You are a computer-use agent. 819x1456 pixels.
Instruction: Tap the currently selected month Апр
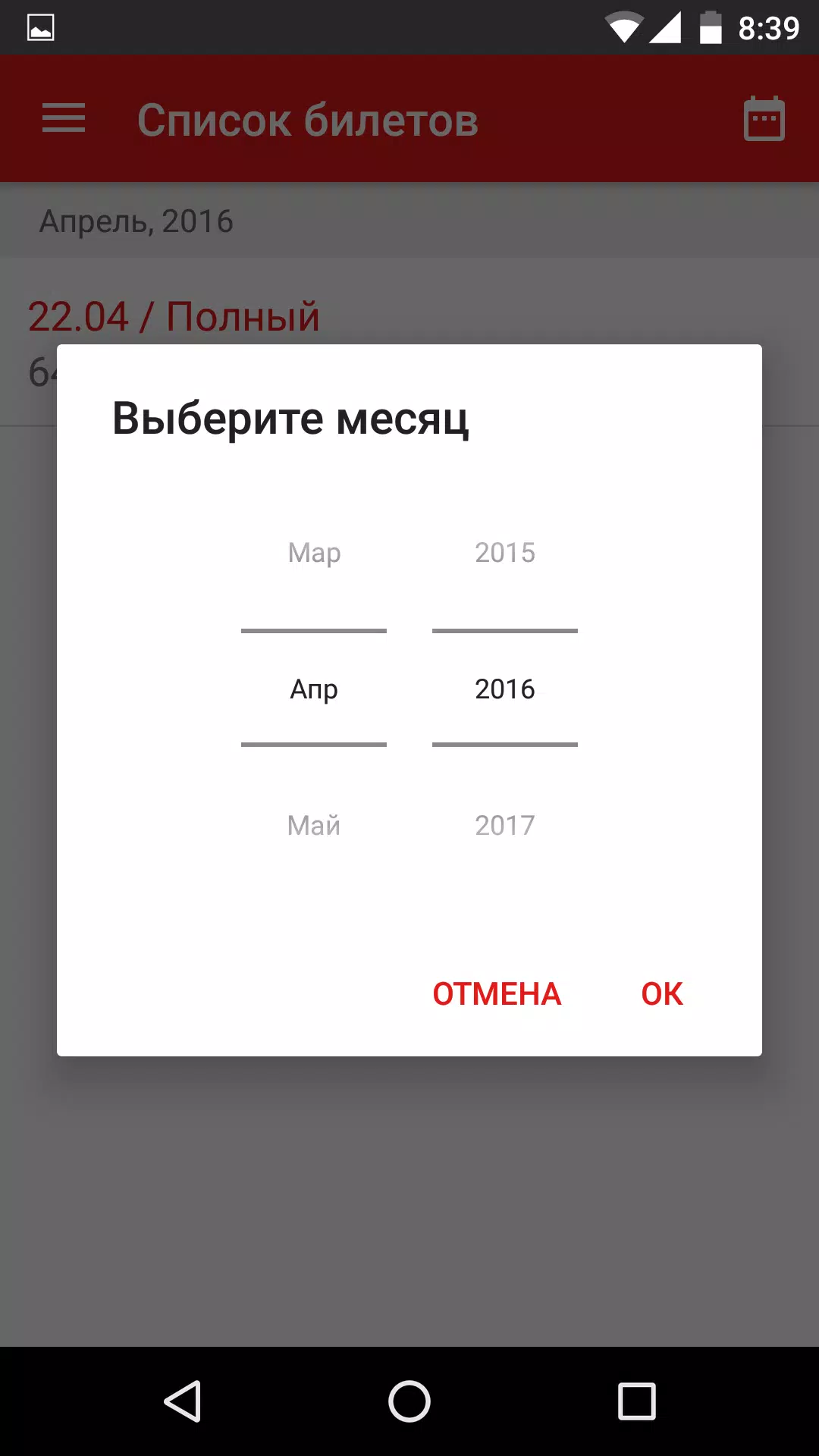pos(313,689)
